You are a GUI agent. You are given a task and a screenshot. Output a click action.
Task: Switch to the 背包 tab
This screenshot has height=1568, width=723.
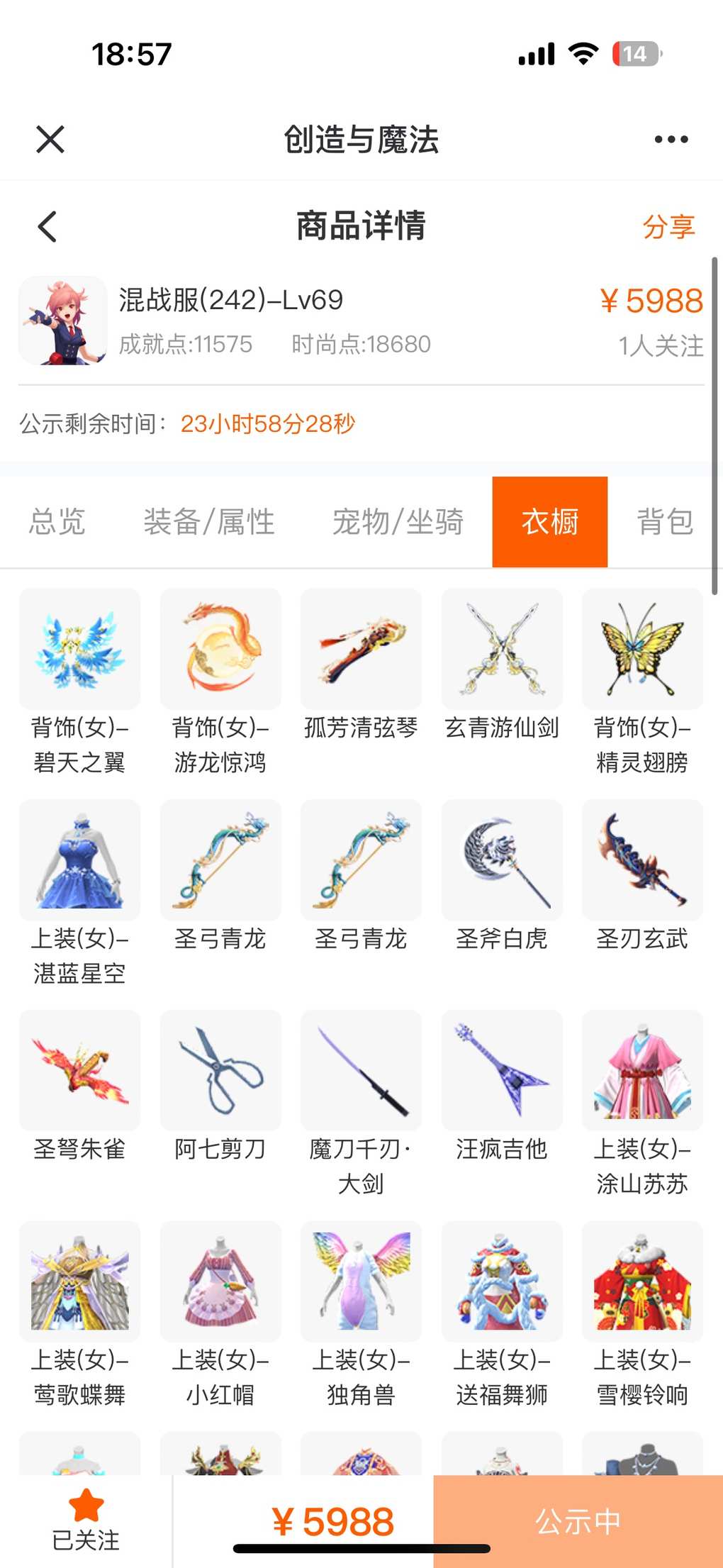[664, 522]
